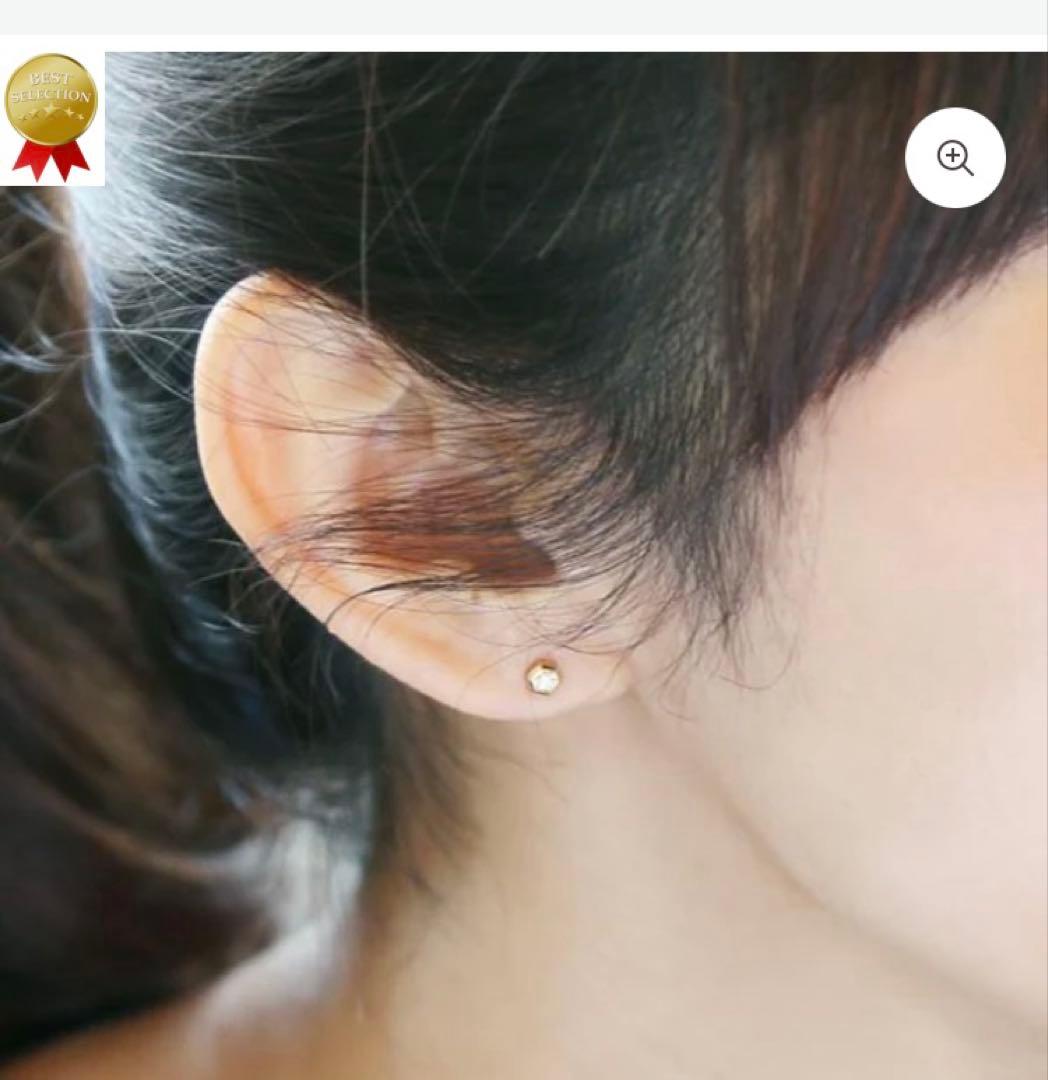Tap the zoom magnifier icon

955,158
